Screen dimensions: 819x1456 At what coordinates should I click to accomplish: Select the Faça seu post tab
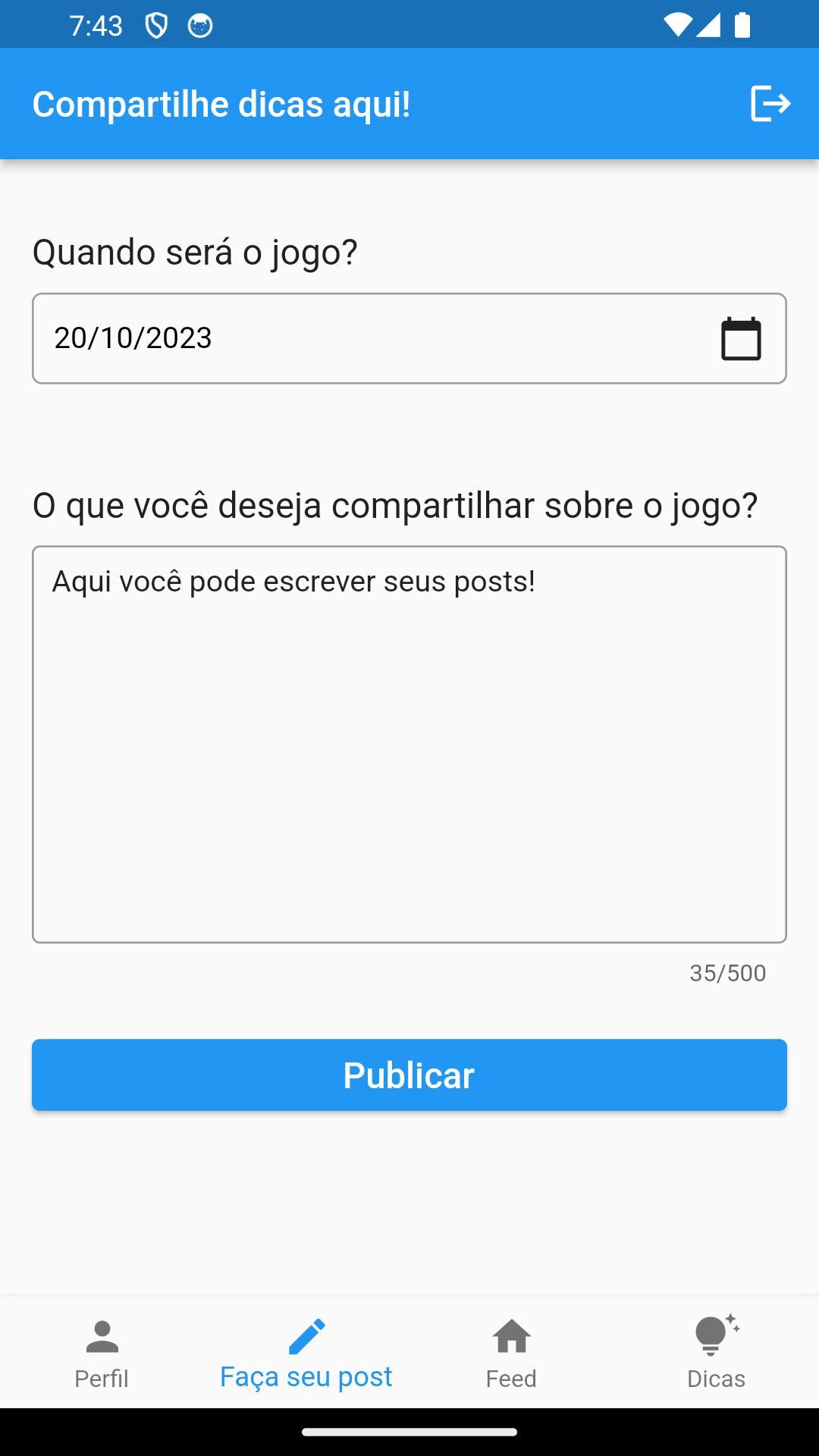(306, 1354)
